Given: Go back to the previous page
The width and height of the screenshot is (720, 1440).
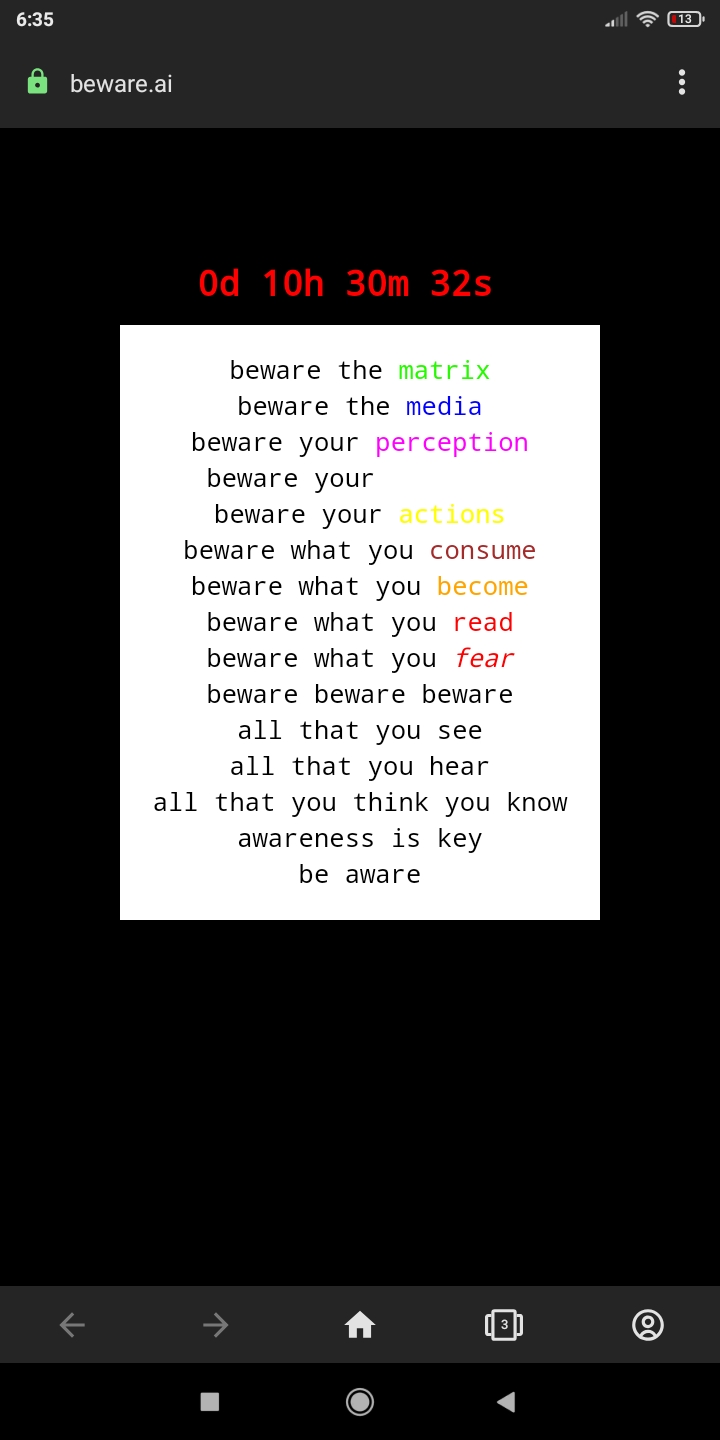Looking at the screenshot, I should [72, 1325].
